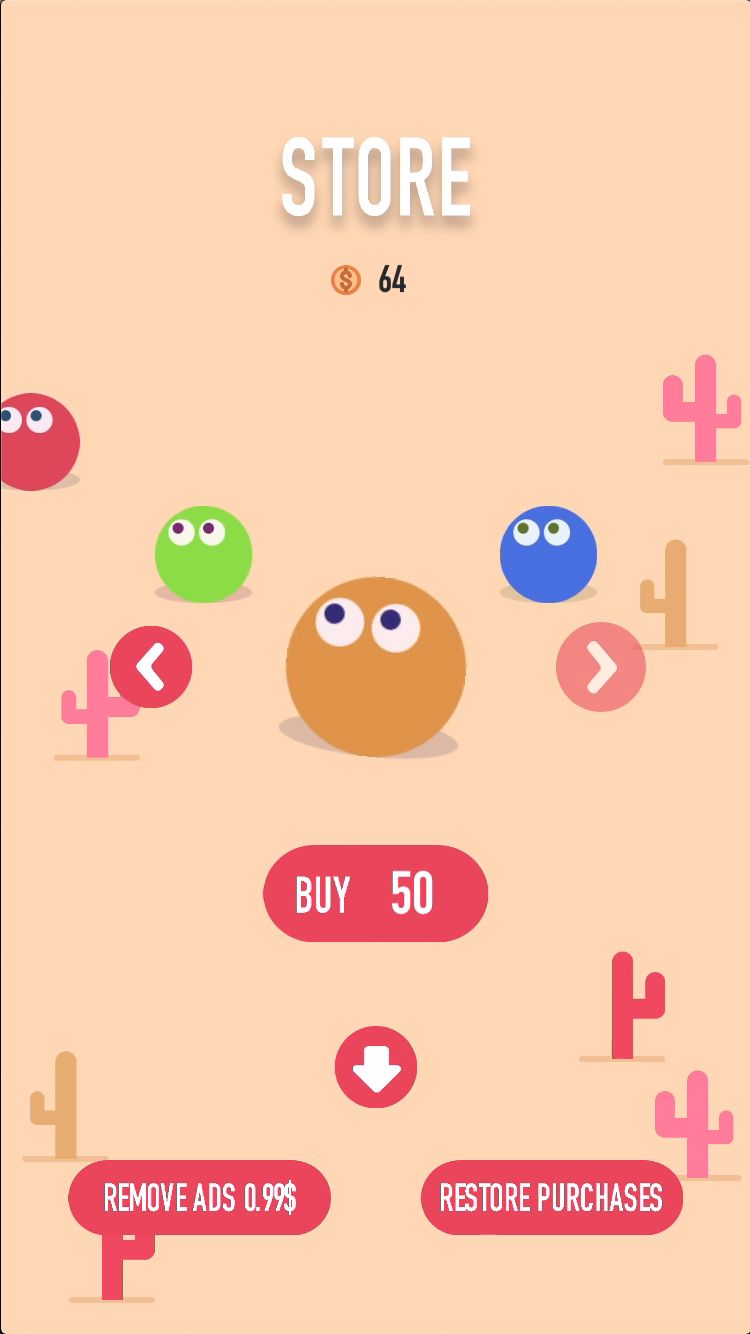Tap the left arrow to view previous character
750x1334 pixels.
(x=151, y=667)
